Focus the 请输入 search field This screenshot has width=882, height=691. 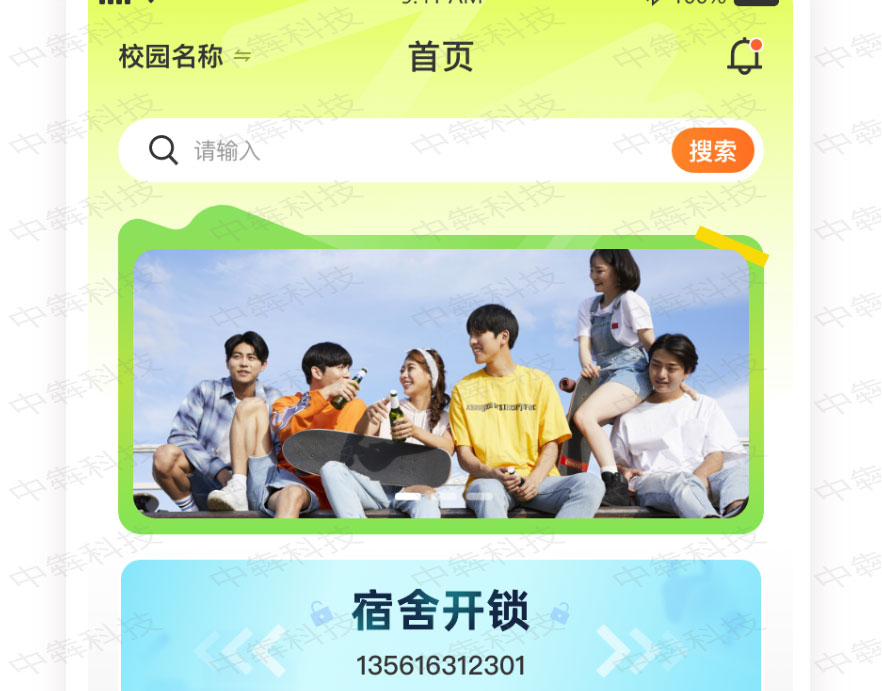point(400,151)
